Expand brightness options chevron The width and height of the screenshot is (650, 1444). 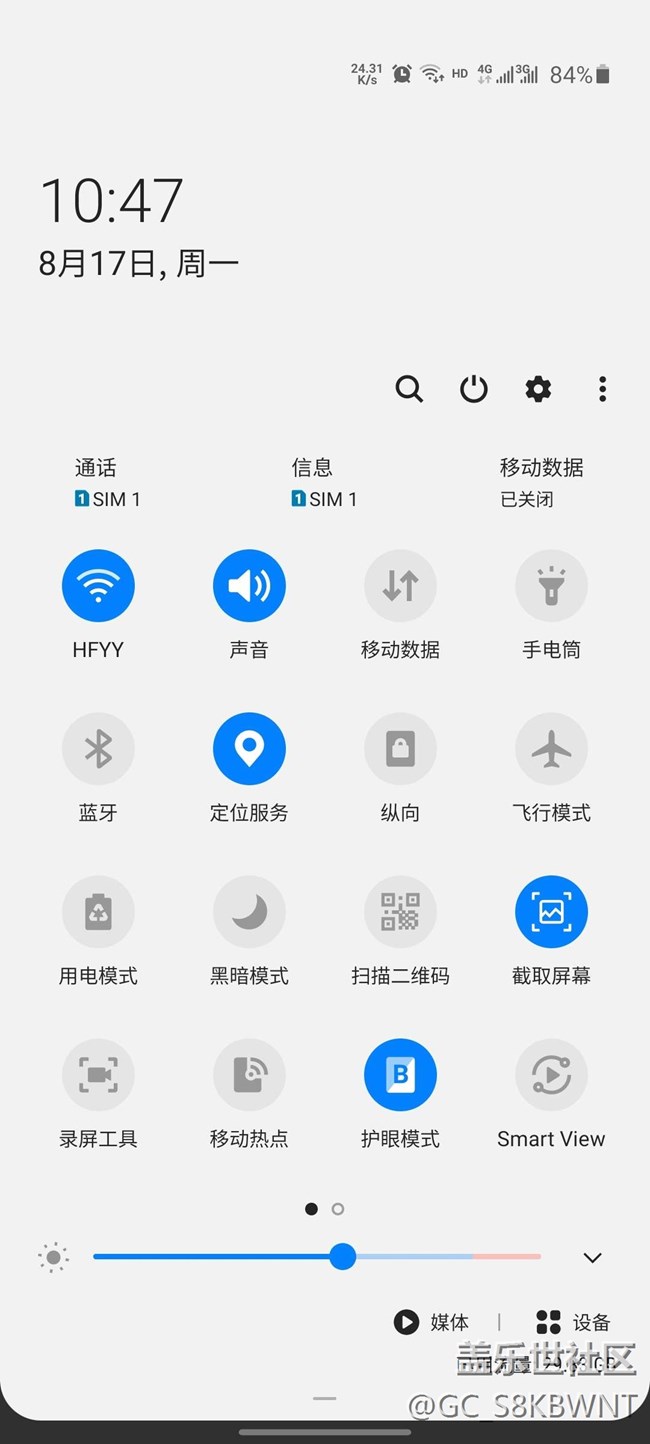tap(592, 1258)
